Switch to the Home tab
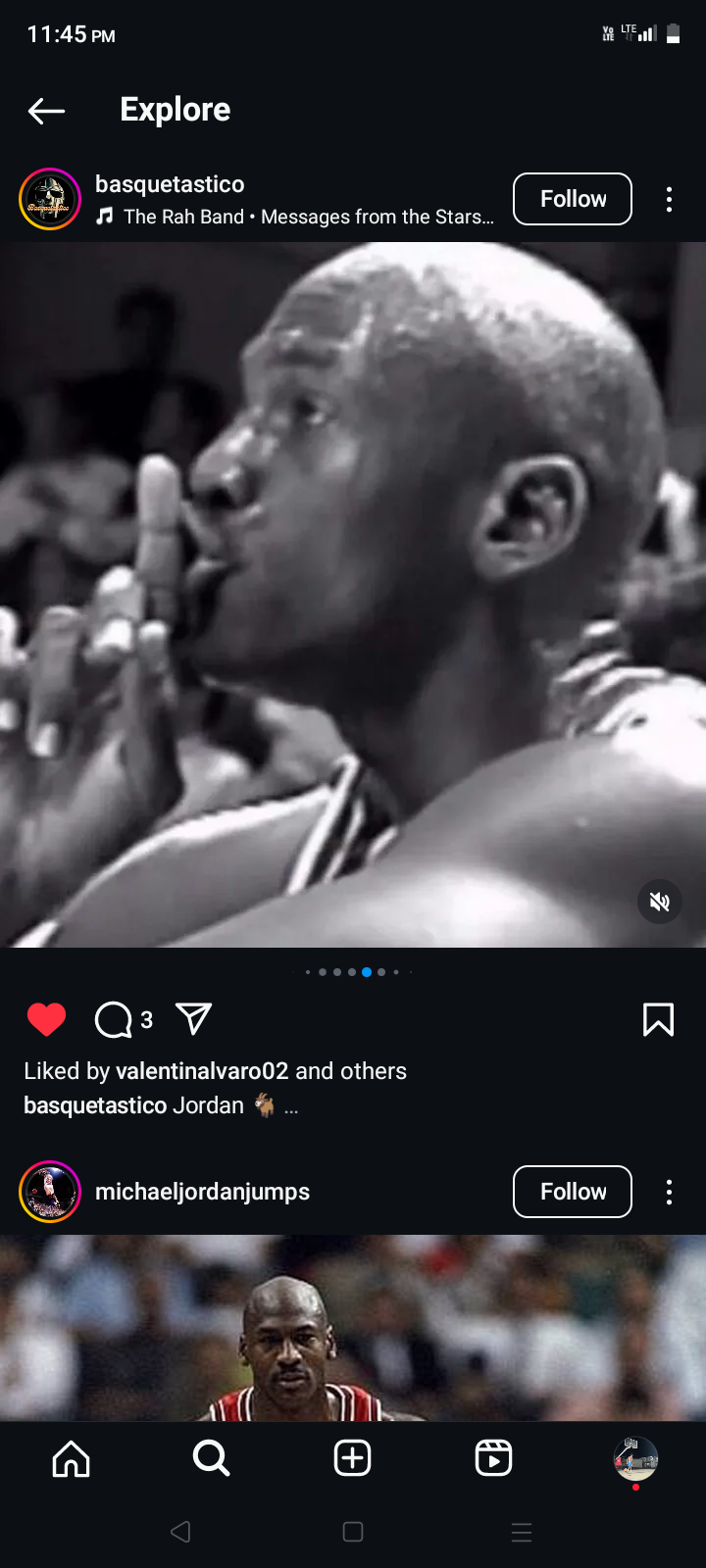Screen dimensions: 706x1568 (71, 1458)
